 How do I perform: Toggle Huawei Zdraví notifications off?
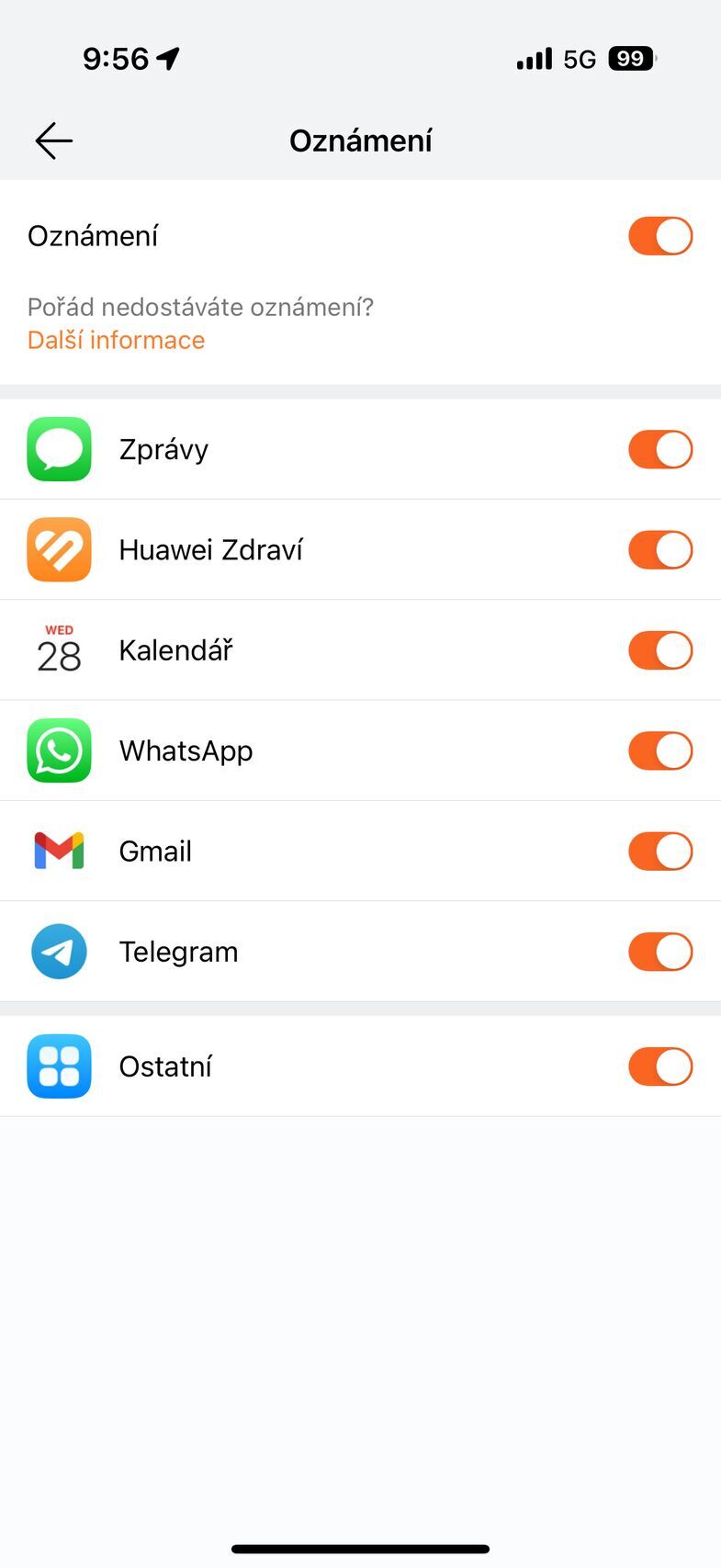(659, 549)
